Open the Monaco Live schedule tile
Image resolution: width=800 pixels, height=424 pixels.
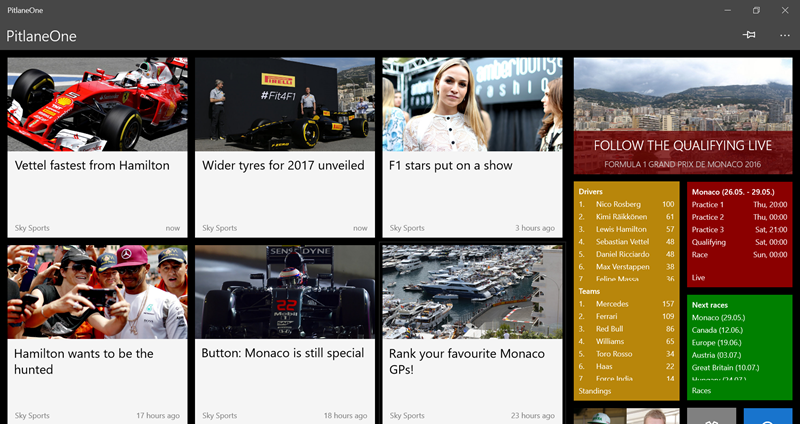[738, 234]
